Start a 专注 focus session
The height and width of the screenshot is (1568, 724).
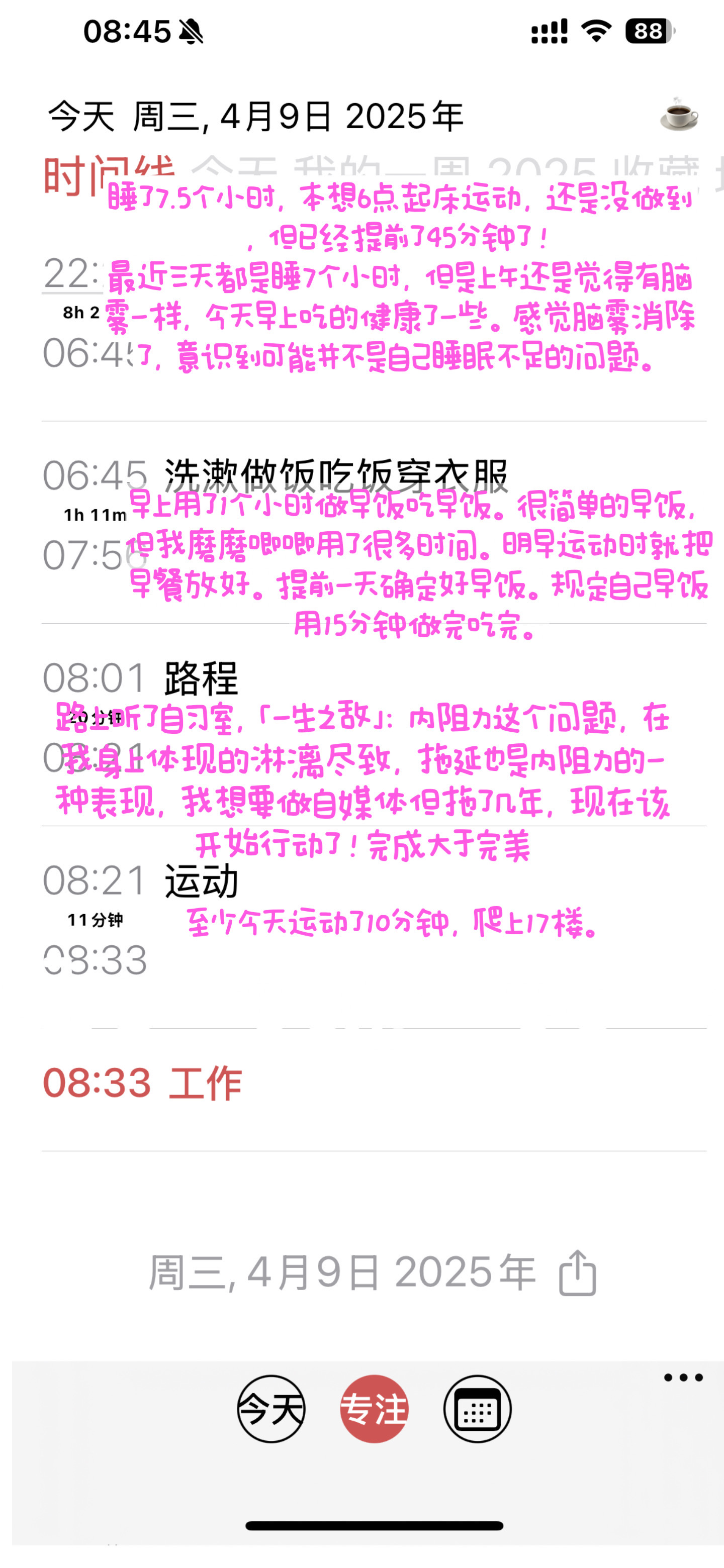pyautogui.click(x=374, y=1409)
